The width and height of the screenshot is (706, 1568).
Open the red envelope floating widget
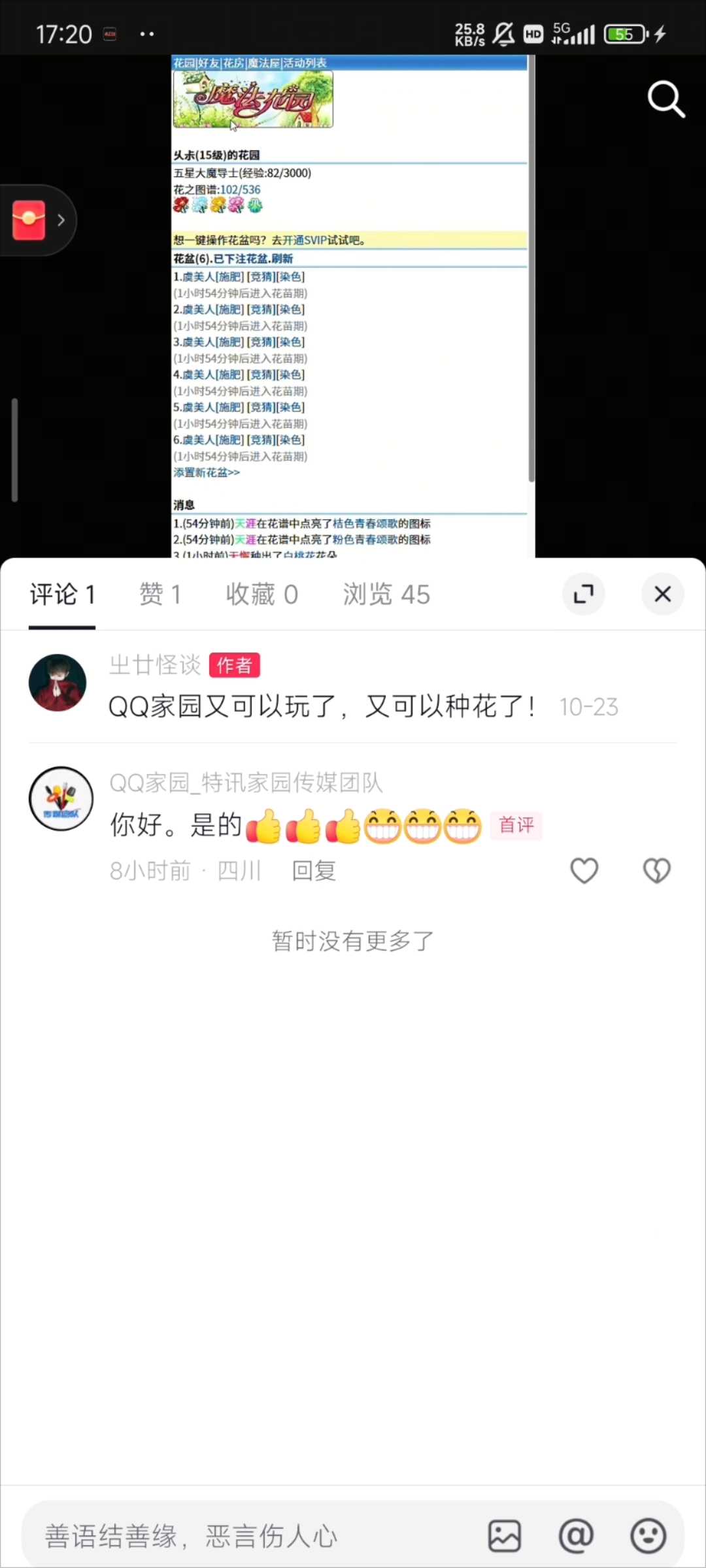29,220
